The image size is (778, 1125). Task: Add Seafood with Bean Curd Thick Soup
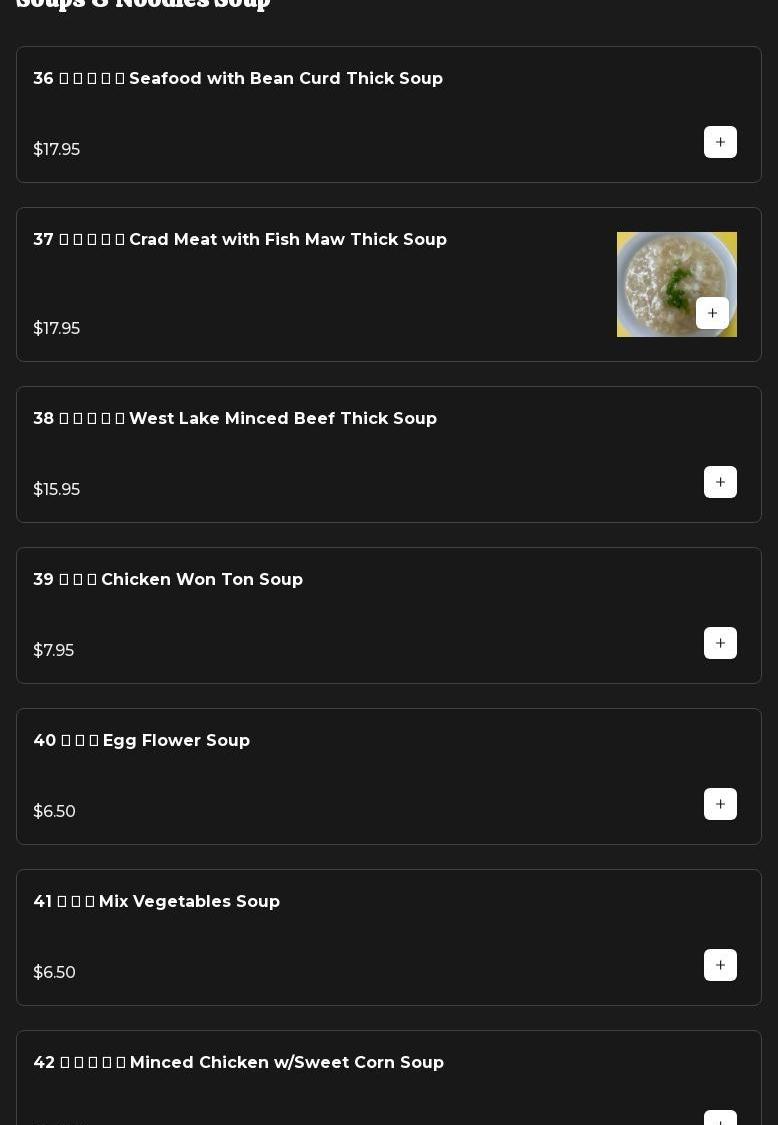coord(720,142)
